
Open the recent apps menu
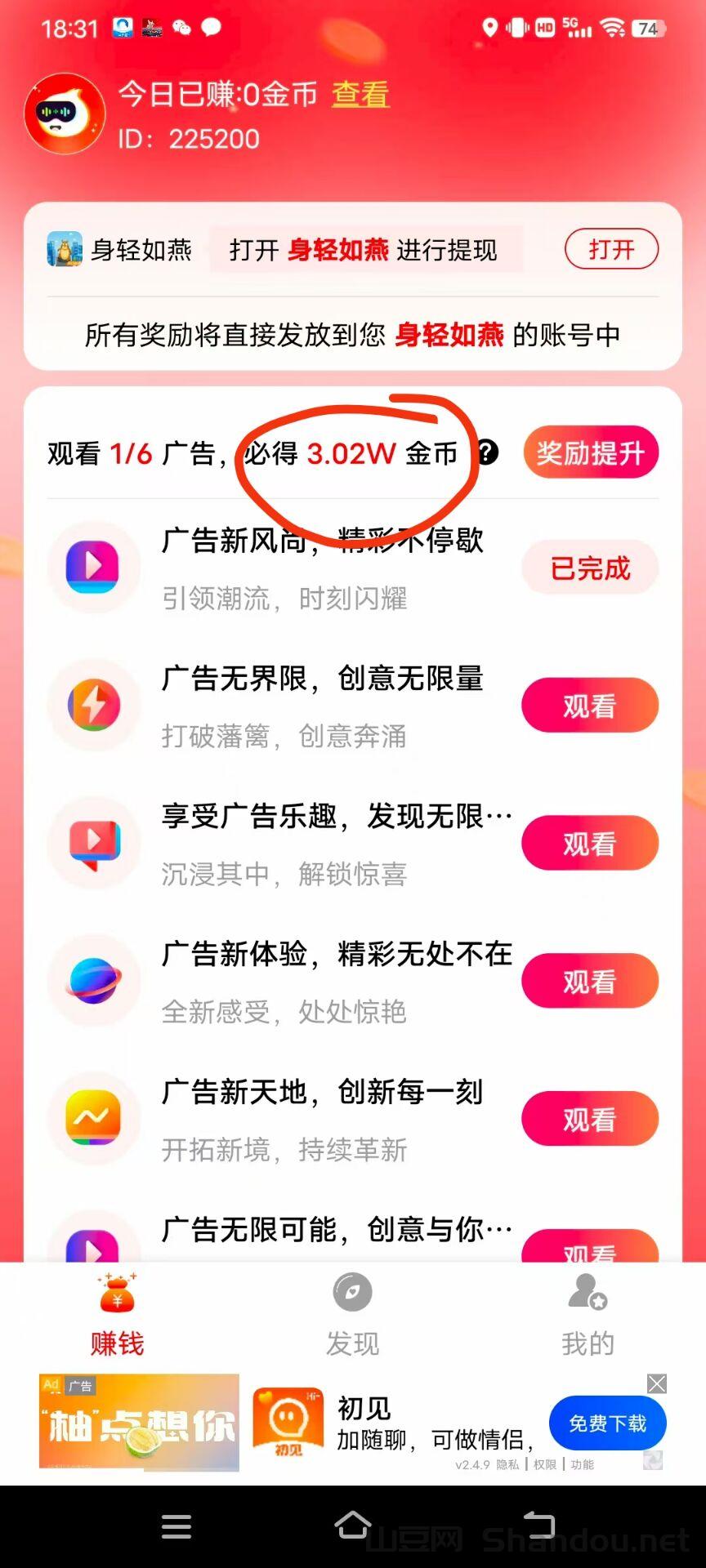[176, 1526]
